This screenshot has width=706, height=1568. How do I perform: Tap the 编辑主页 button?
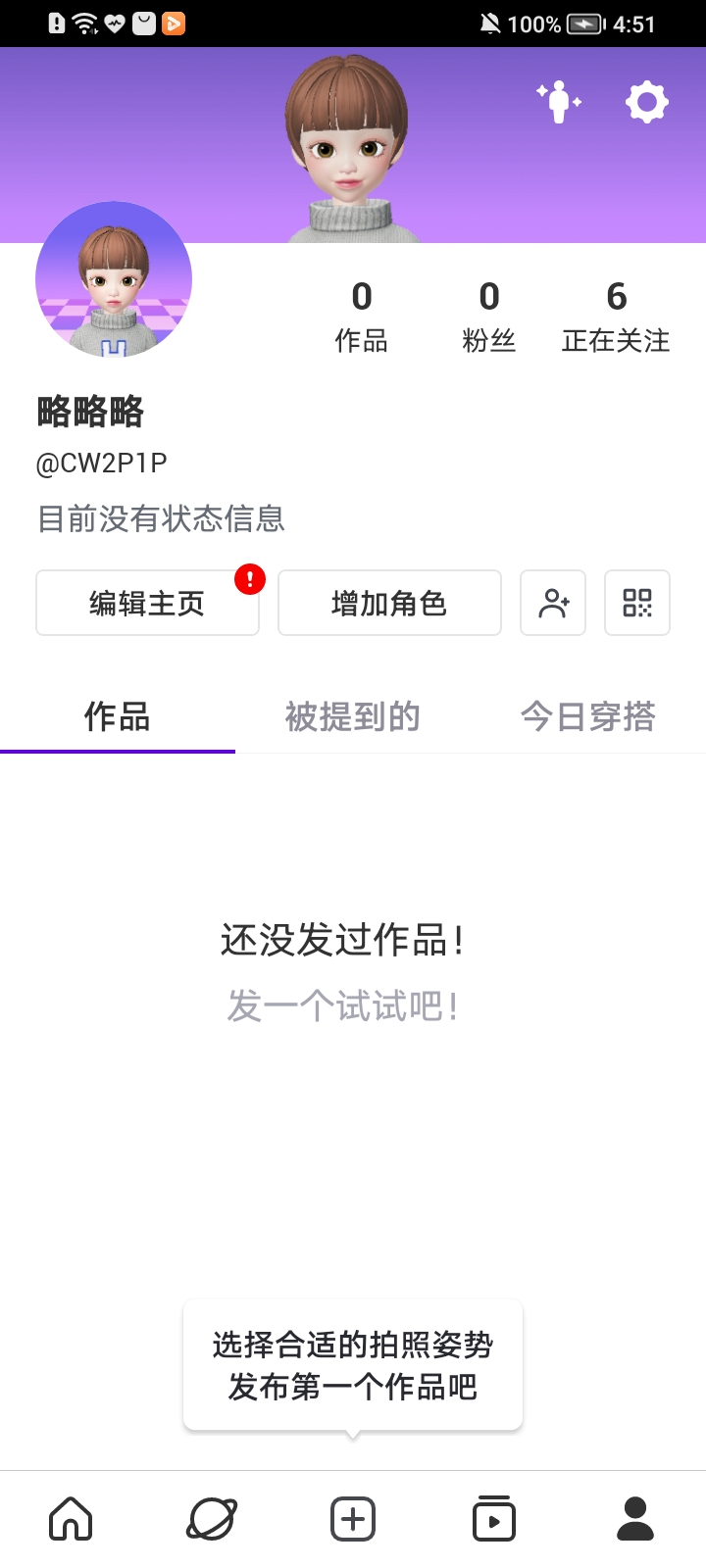click(x=147, y=603)
